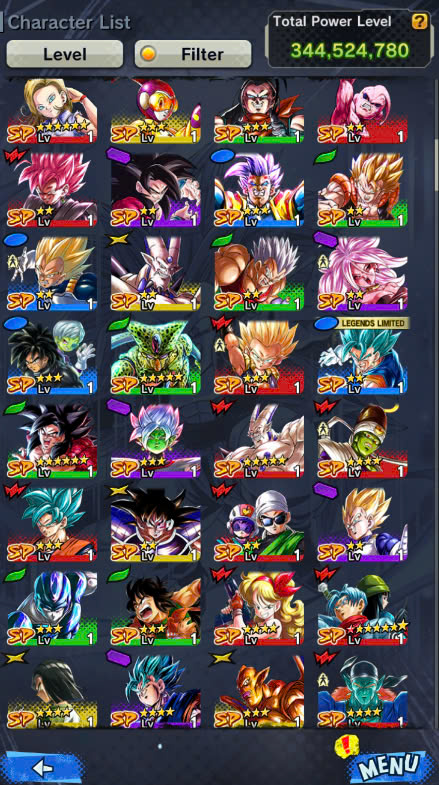Select the pink Majin Buu character card
This screenshot has width=439, height=785.
click(362, 111)
